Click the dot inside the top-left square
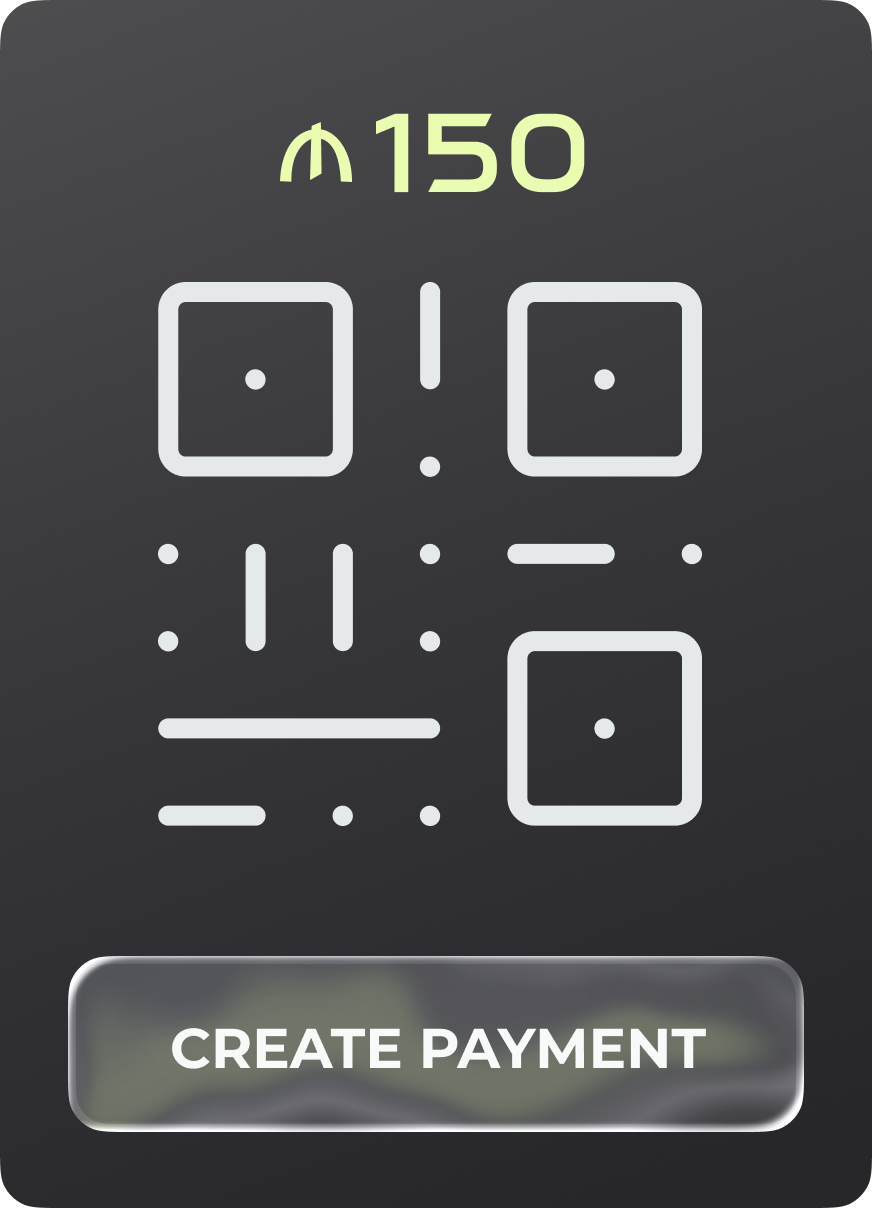This screenshot has width=872, height=1208. pos(255,380)
